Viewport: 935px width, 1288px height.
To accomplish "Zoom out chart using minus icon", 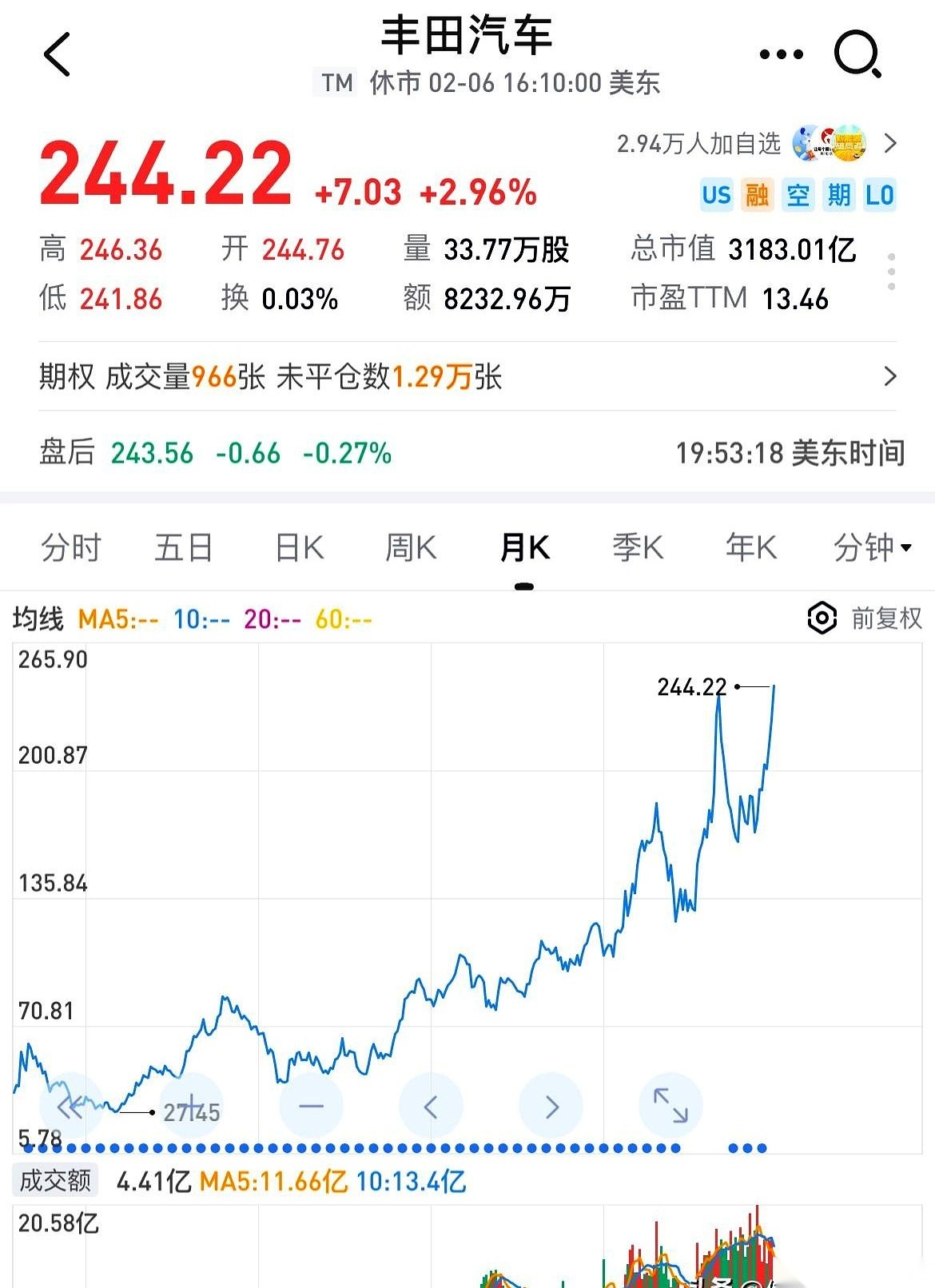I will tap(312, 1107).
